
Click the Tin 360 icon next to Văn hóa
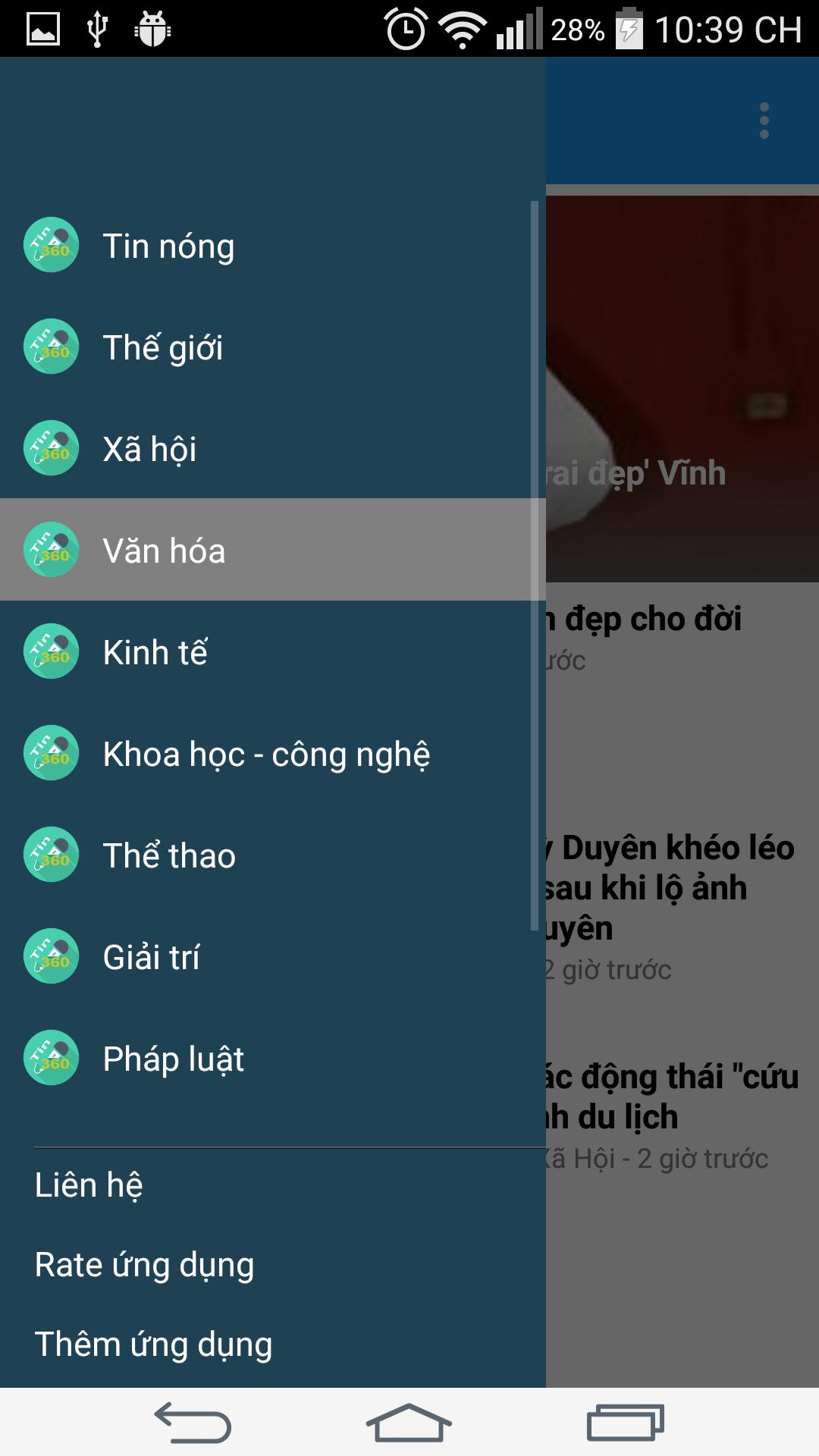tap(51, 551)
